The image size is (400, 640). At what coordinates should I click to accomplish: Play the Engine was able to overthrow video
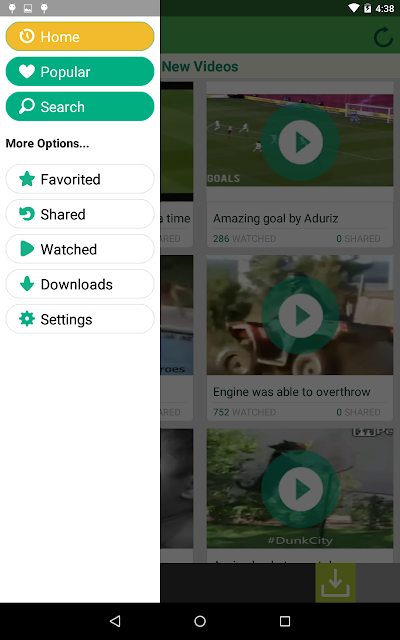coord(300,316)
